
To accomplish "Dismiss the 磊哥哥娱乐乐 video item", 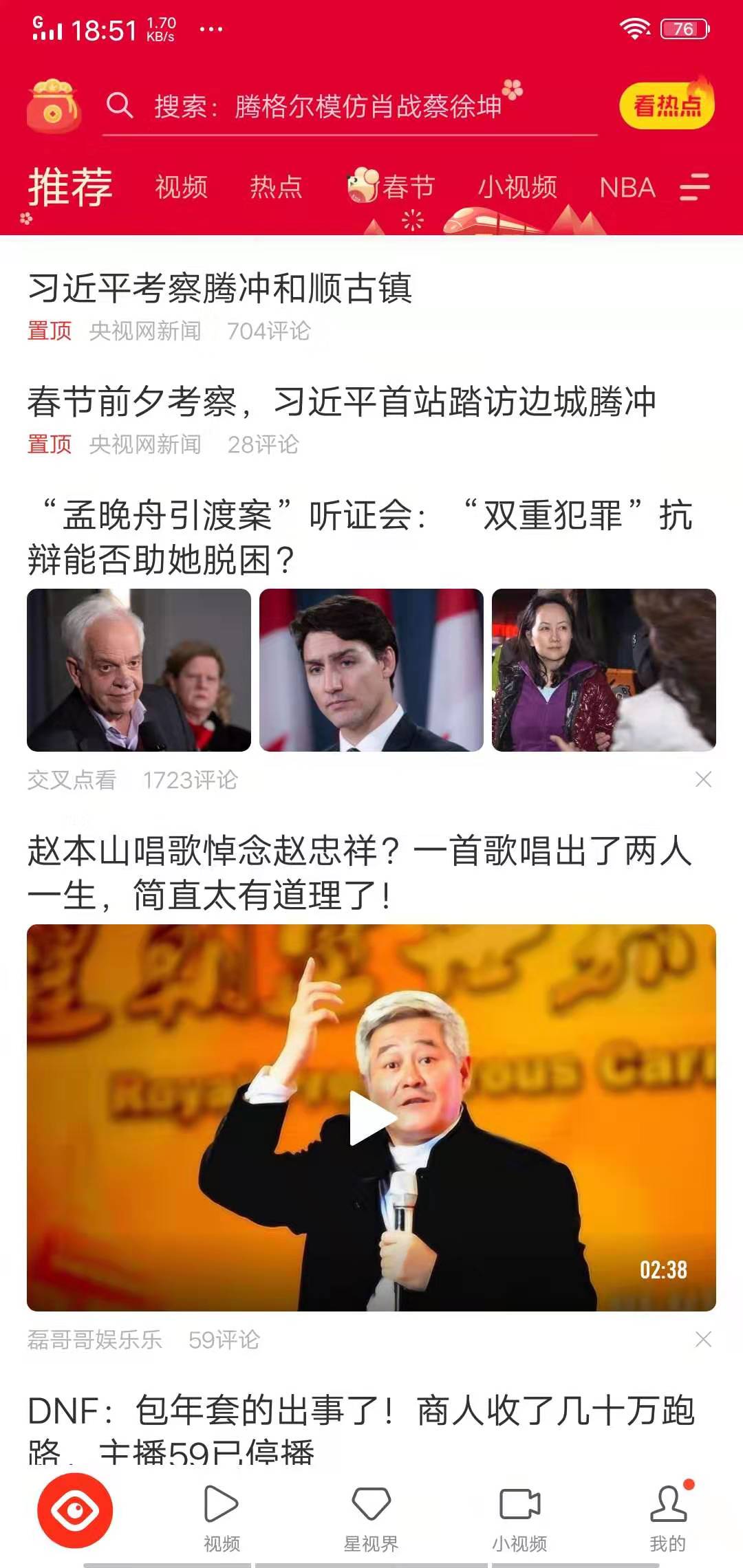I will pos(703,1339).
